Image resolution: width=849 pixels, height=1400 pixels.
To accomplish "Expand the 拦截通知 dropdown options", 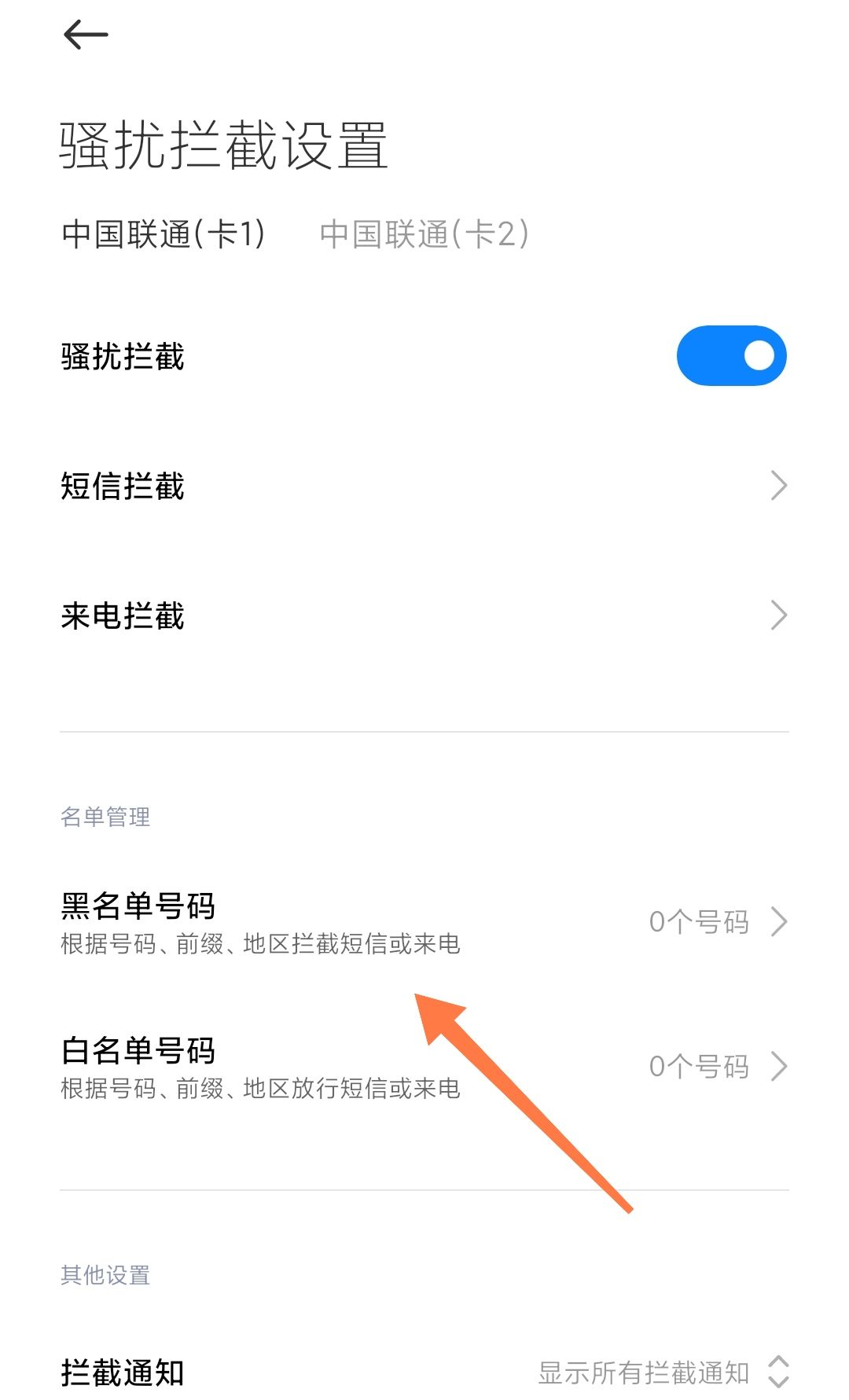I will (662, 1372).
